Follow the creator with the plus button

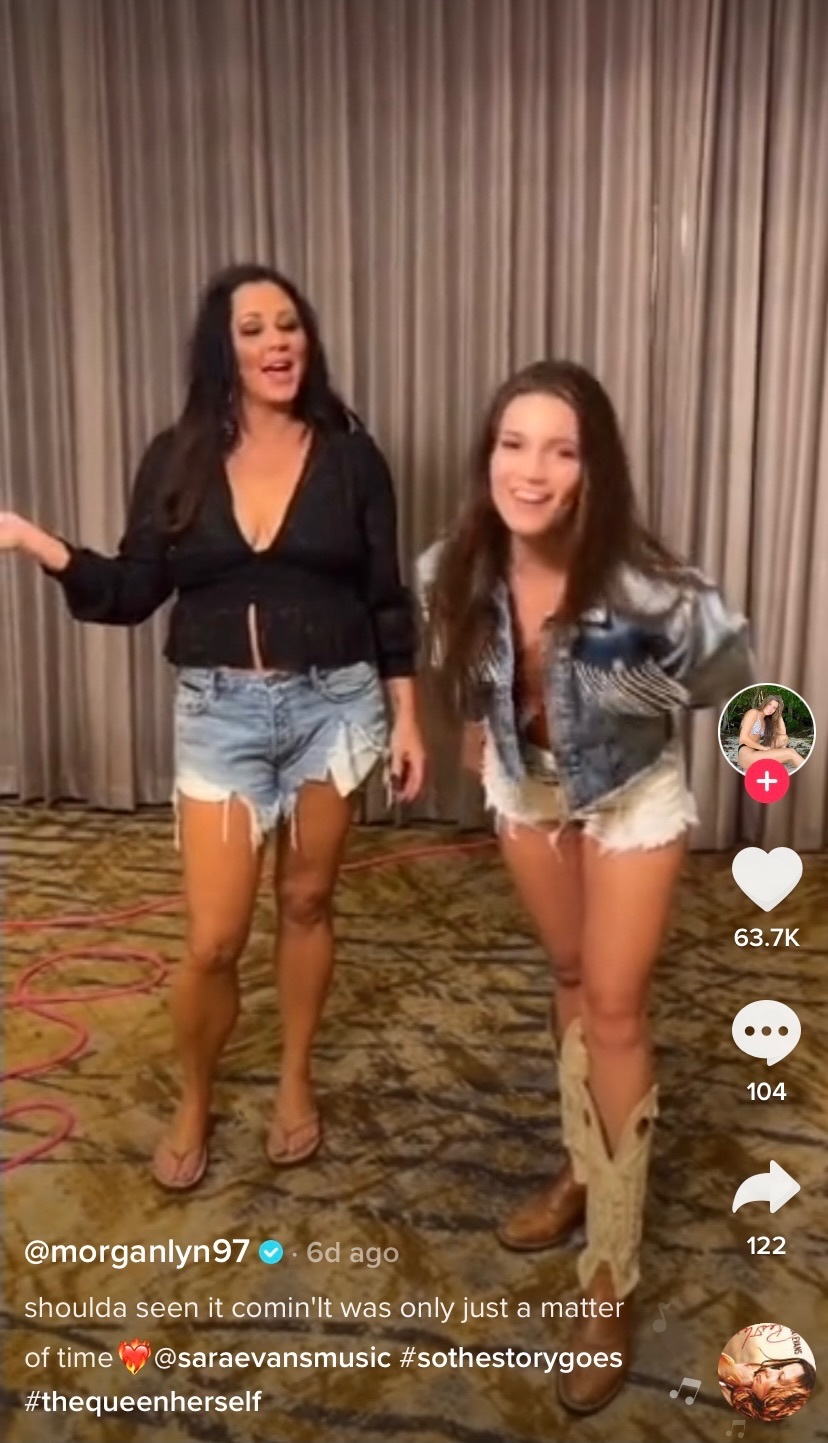767,781
